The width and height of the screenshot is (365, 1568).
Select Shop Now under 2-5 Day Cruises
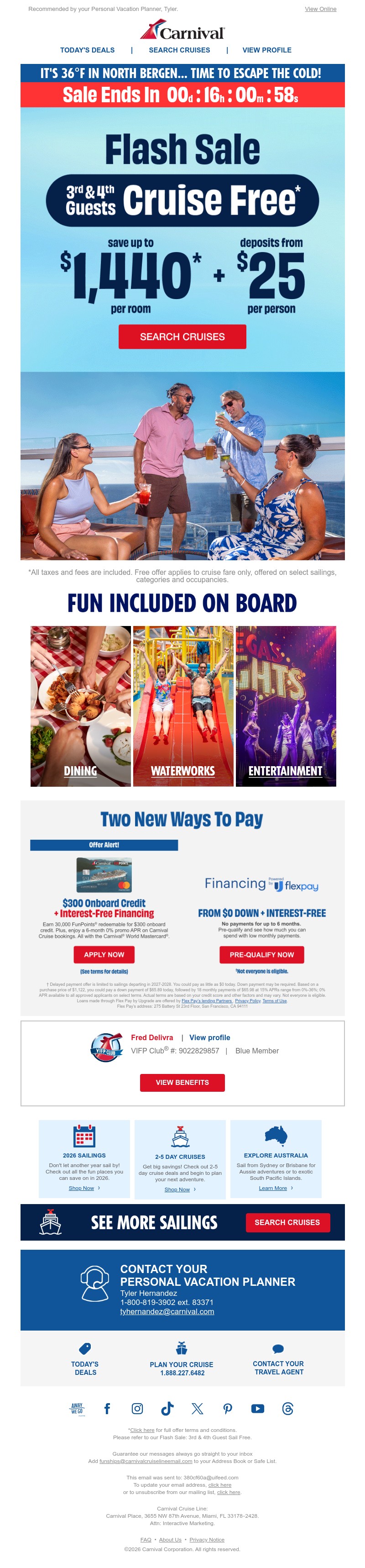[177, 1189]
